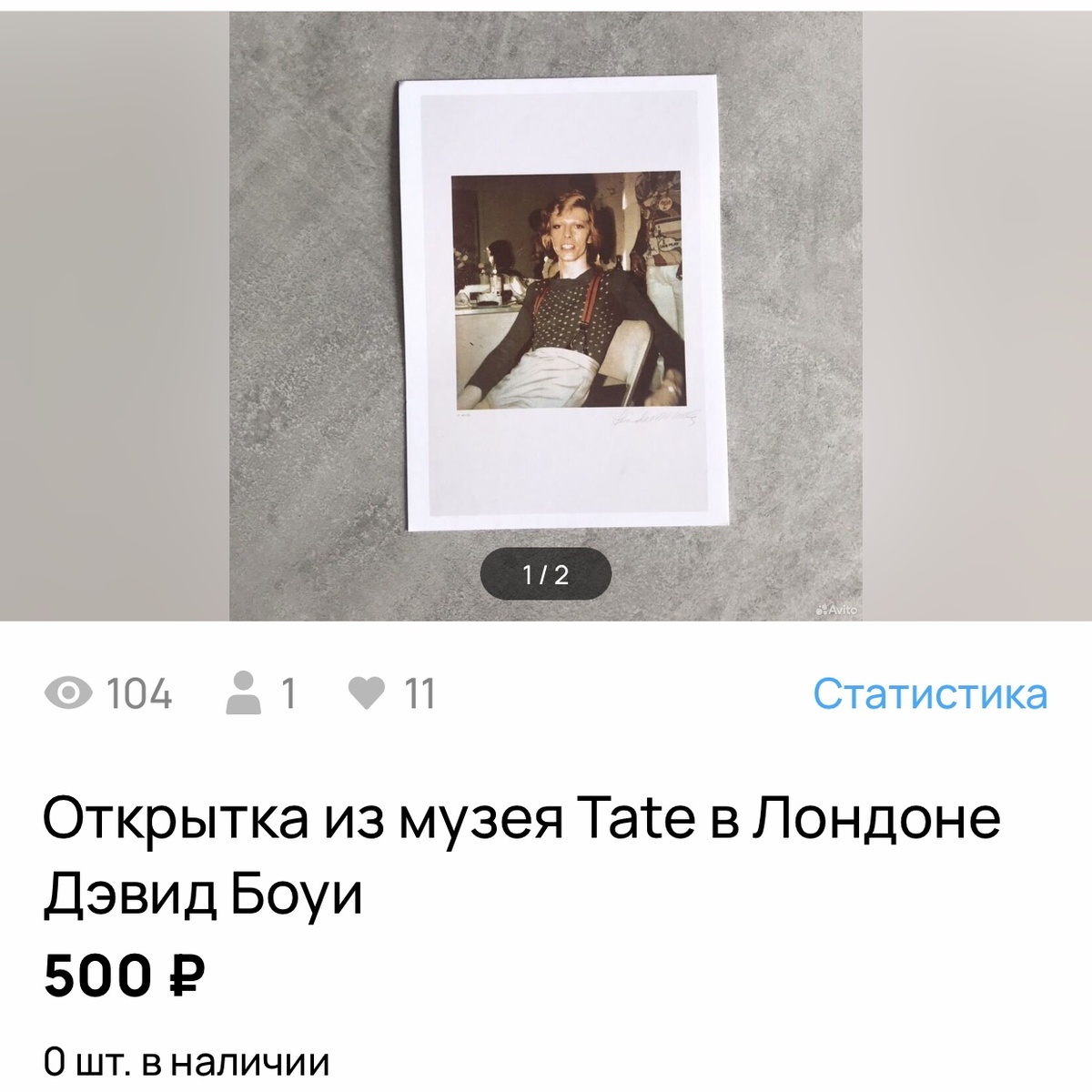Open the Статистика link
The image size is (1092, 1092).
coord(930,694)
